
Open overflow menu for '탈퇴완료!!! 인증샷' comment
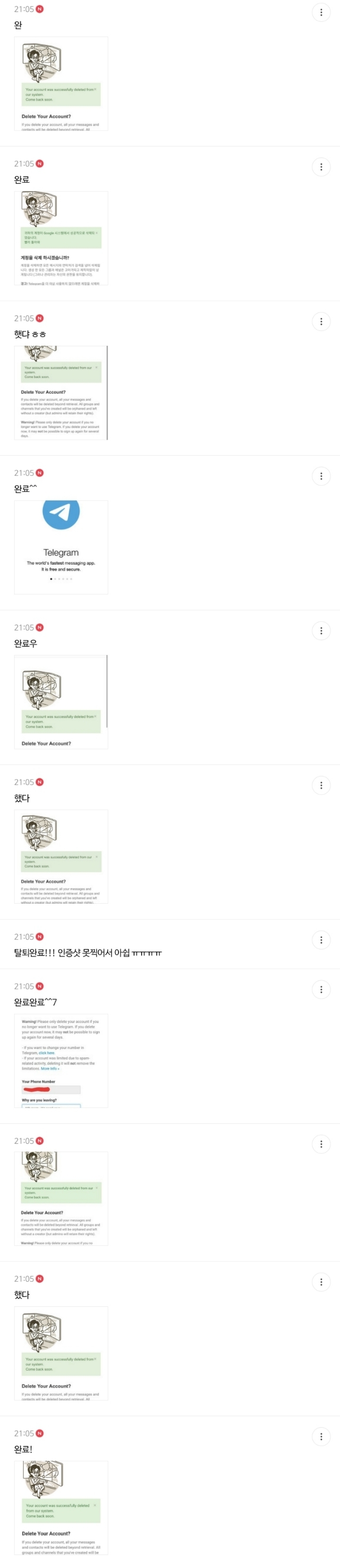(x=321, y=940)
